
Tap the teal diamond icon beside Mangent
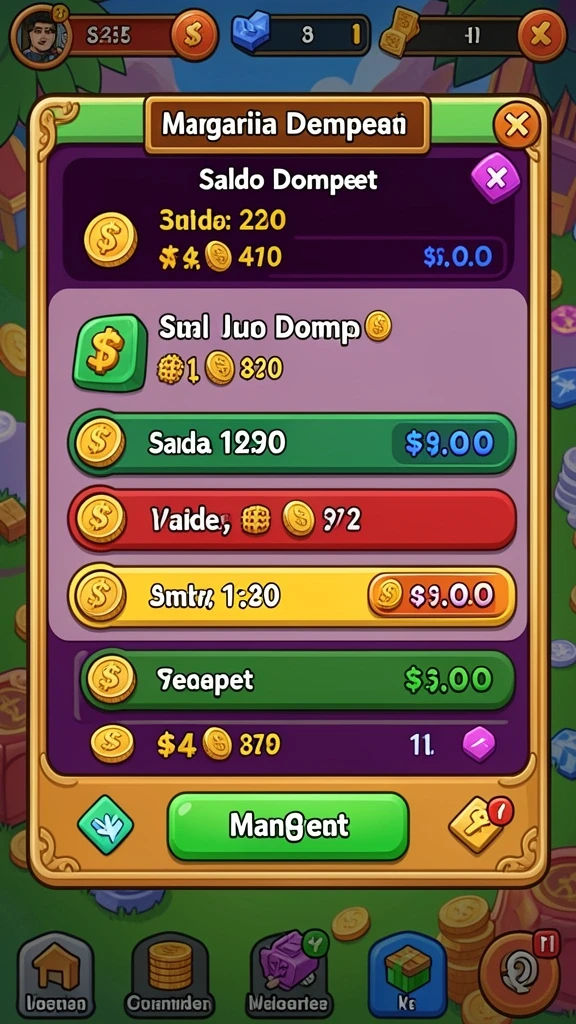pos(106,825)
